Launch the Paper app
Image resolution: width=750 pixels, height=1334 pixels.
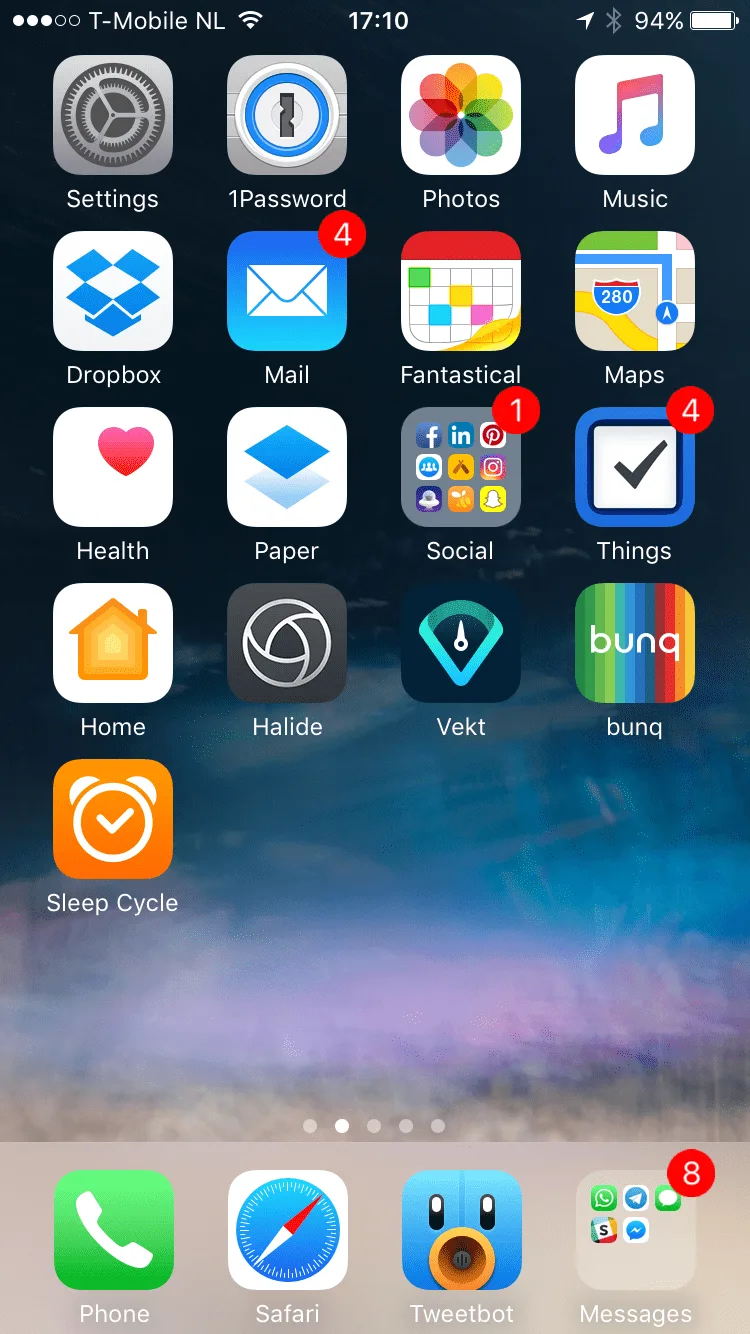click(287, 467)
